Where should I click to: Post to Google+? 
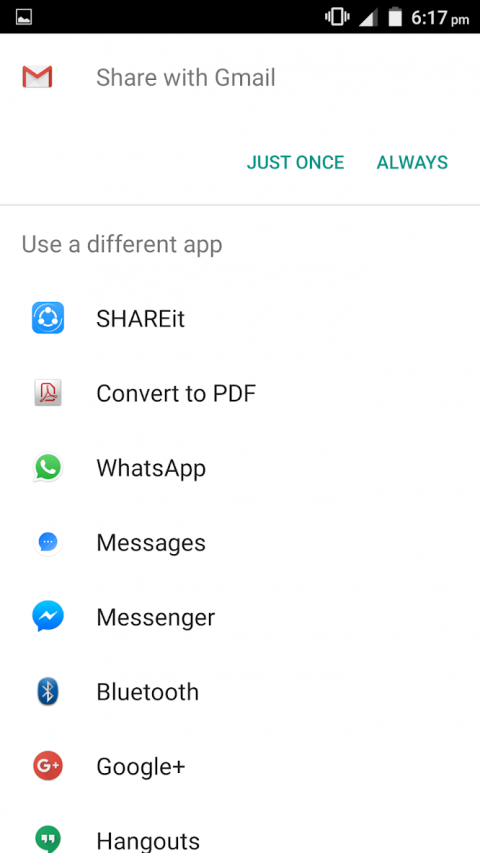coord(240,766)
